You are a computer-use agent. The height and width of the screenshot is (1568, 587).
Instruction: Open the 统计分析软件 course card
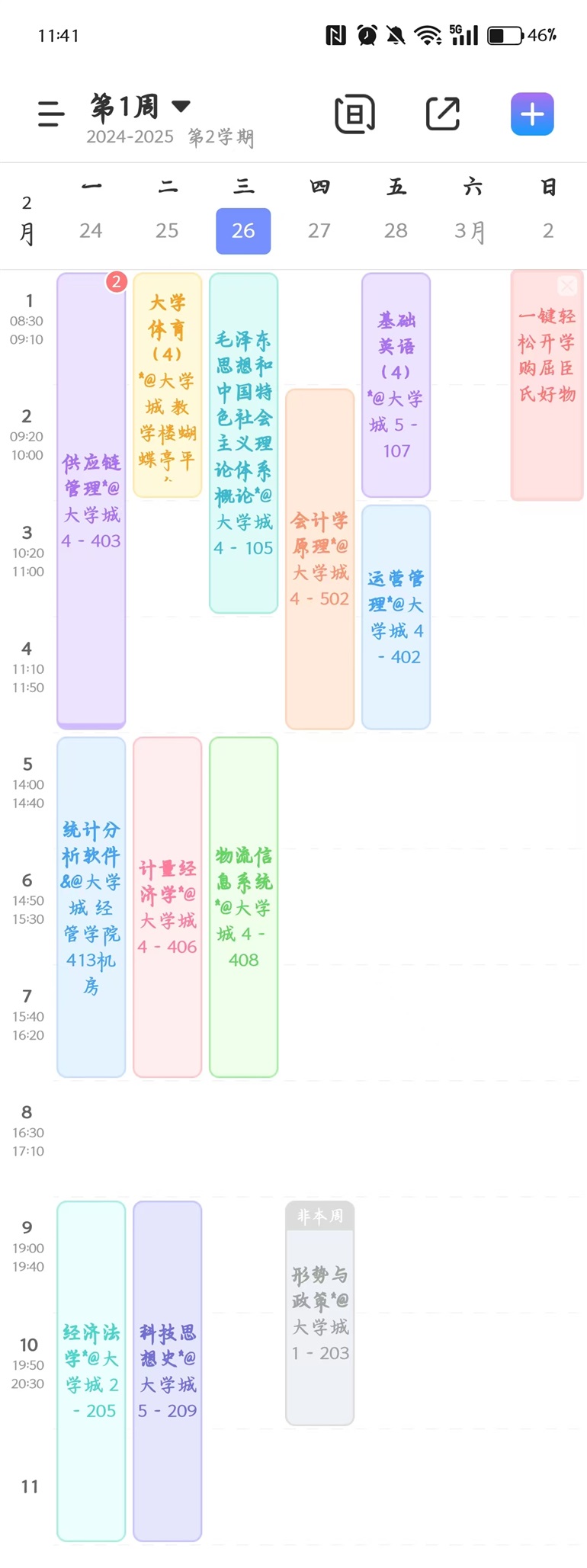[x=91, y=906]
